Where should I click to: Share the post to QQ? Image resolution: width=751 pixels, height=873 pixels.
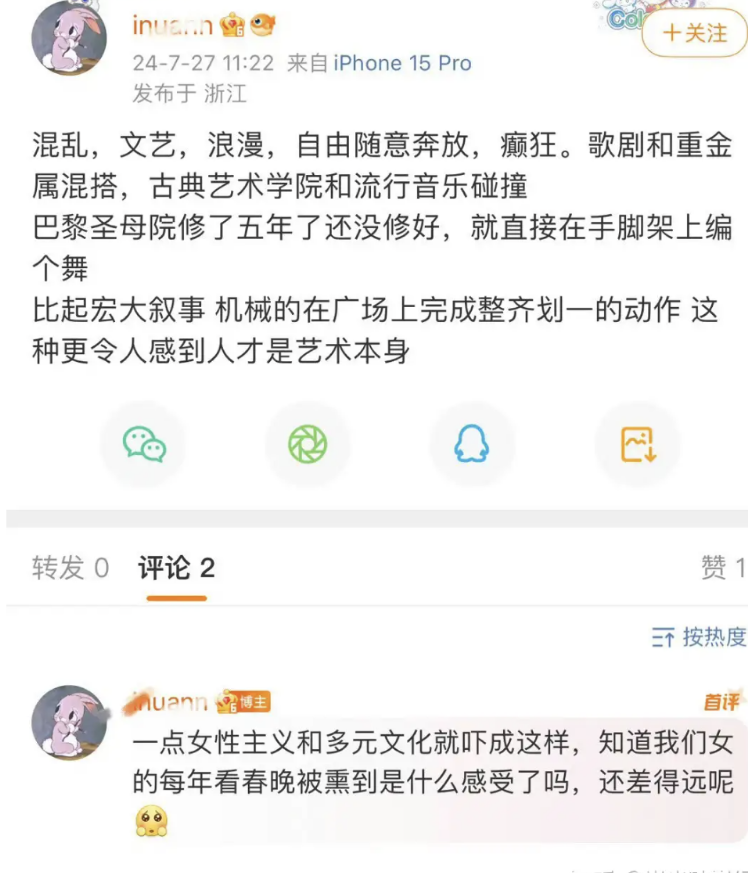pyautogui.click(x=472, y=444)
